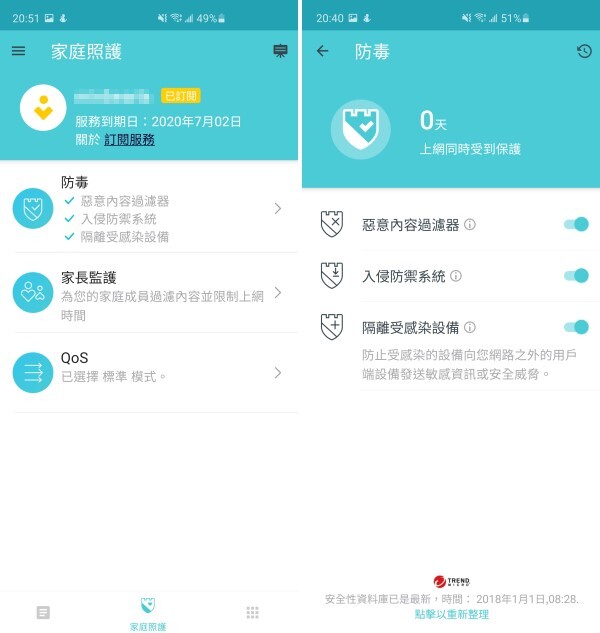
Task: Show info about 隔離受感染設備
Action: click(470, 327)
